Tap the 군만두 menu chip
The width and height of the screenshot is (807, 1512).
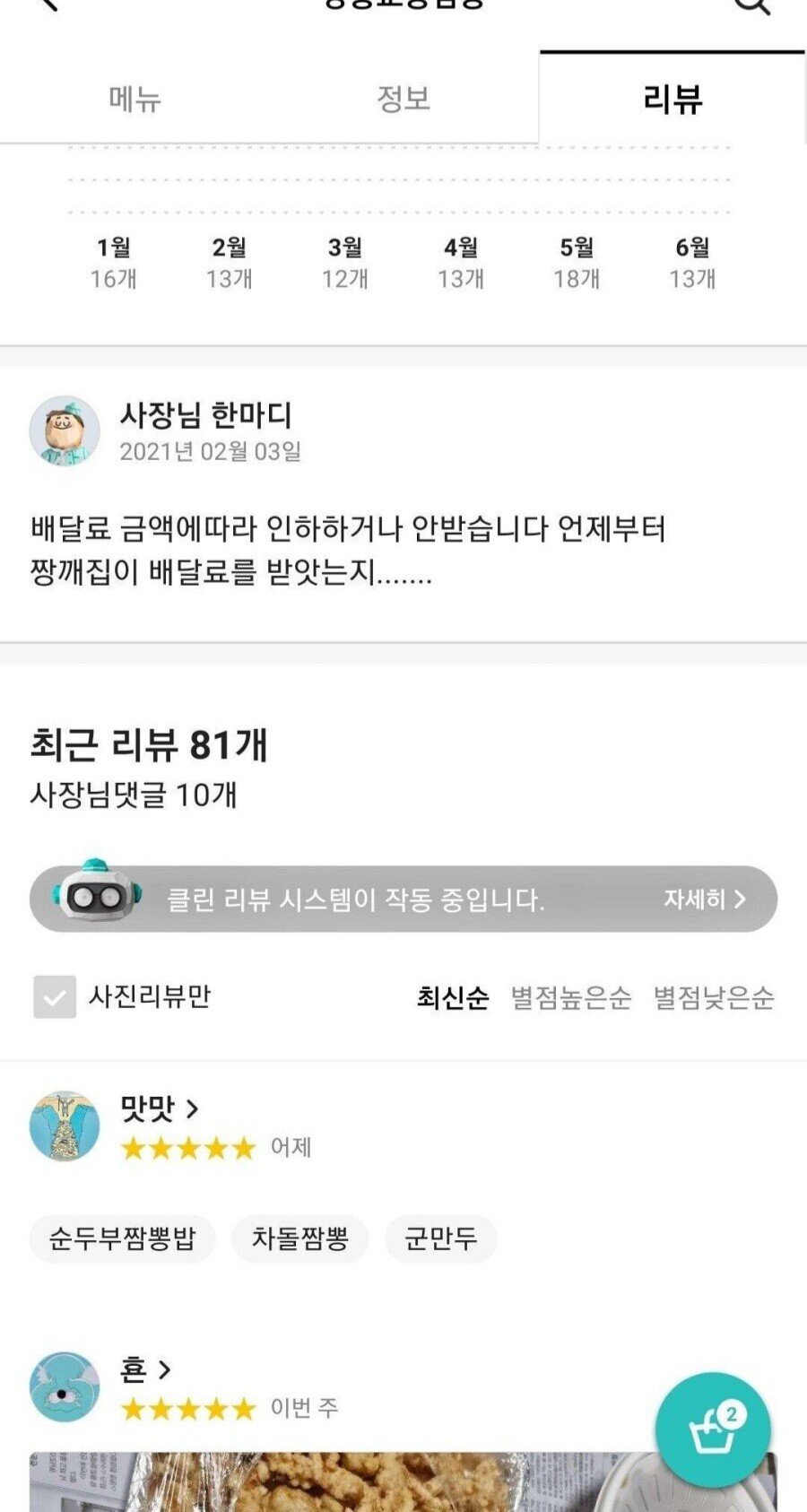pos(440,1239)
